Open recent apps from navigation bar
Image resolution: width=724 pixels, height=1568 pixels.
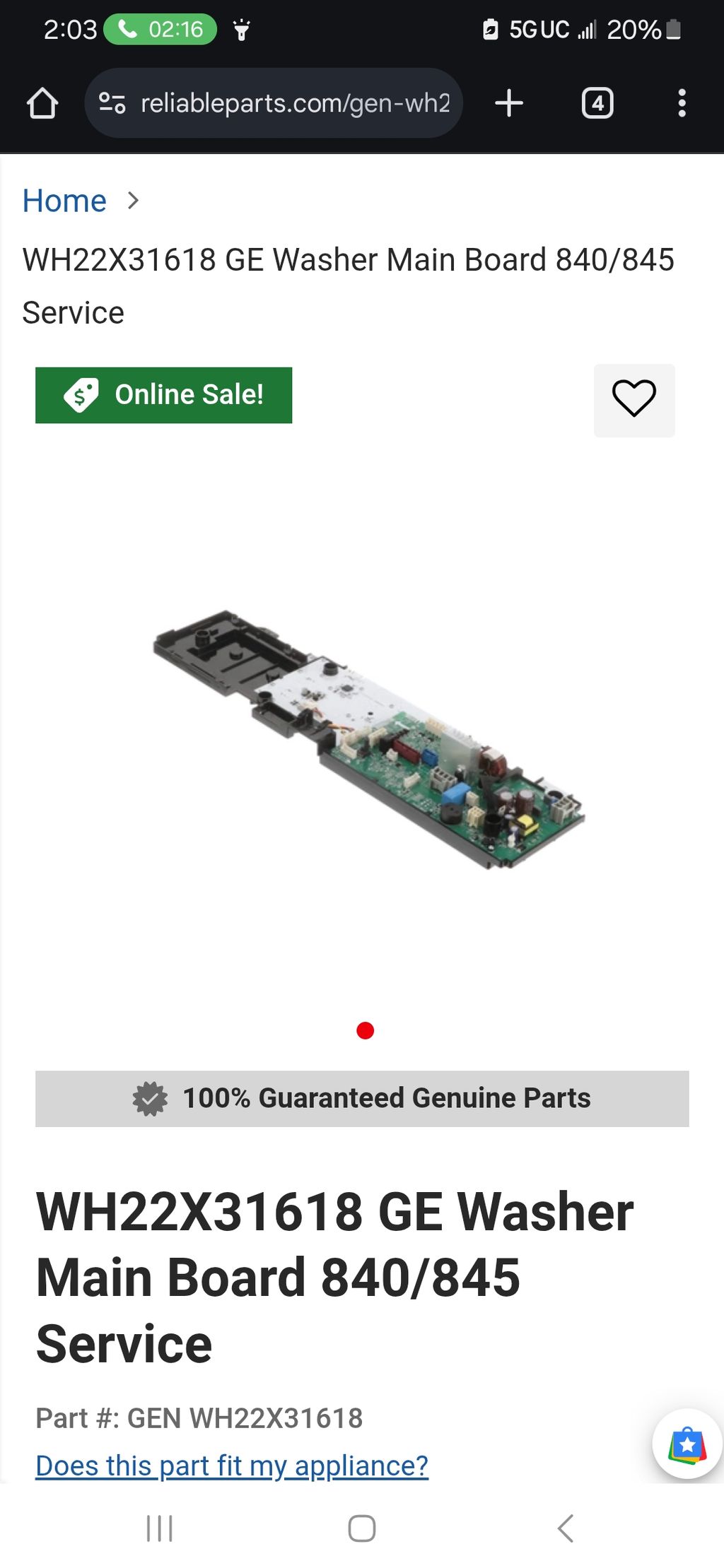[x=159, y=1528]
